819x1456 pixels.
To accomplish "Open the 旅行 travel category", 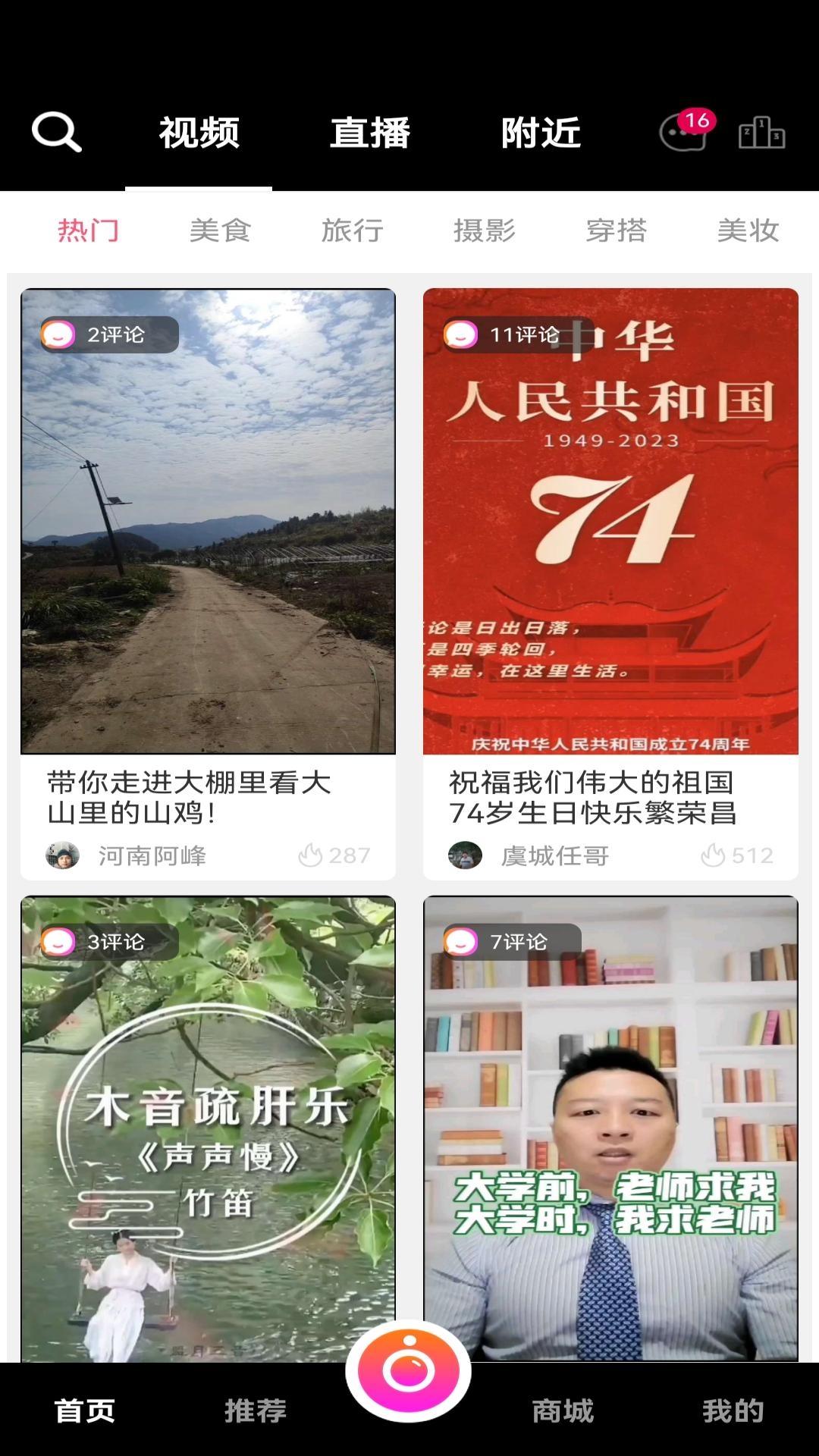I will [x=353, y=230].
